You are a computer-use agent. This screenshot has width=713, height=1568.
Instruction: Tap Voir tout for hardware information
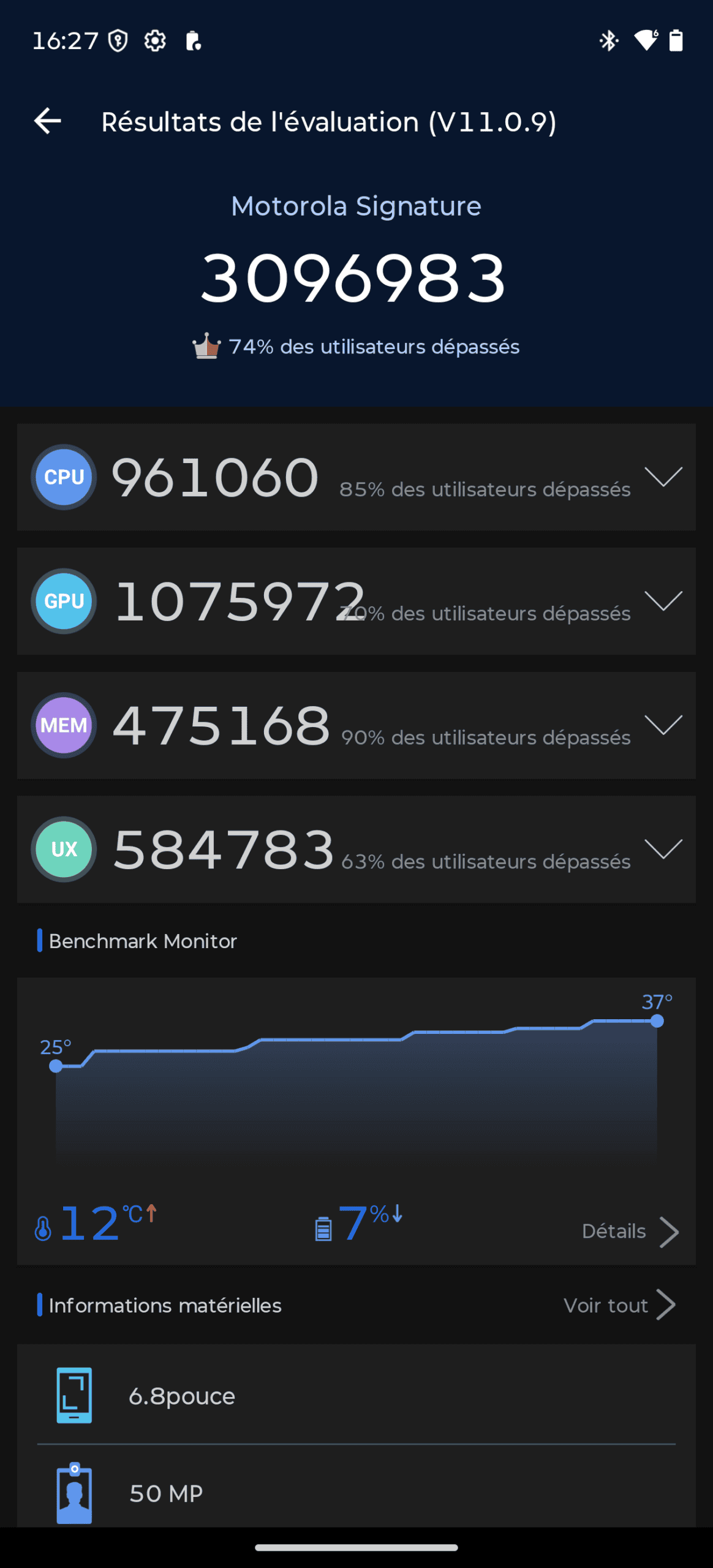[619, 1305]
